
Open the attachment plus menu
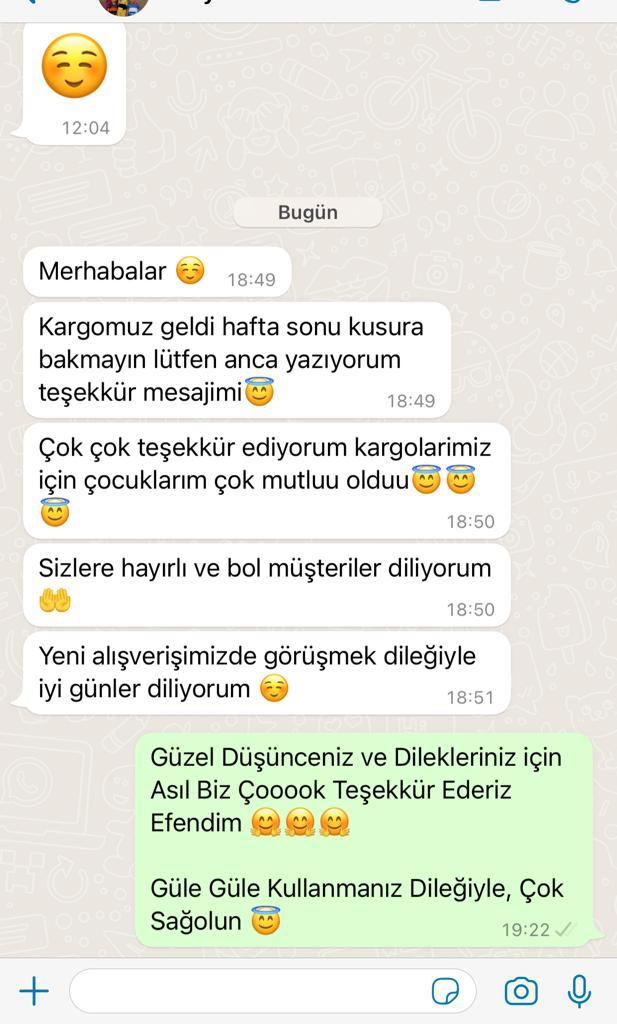click(x=34, y=991)
